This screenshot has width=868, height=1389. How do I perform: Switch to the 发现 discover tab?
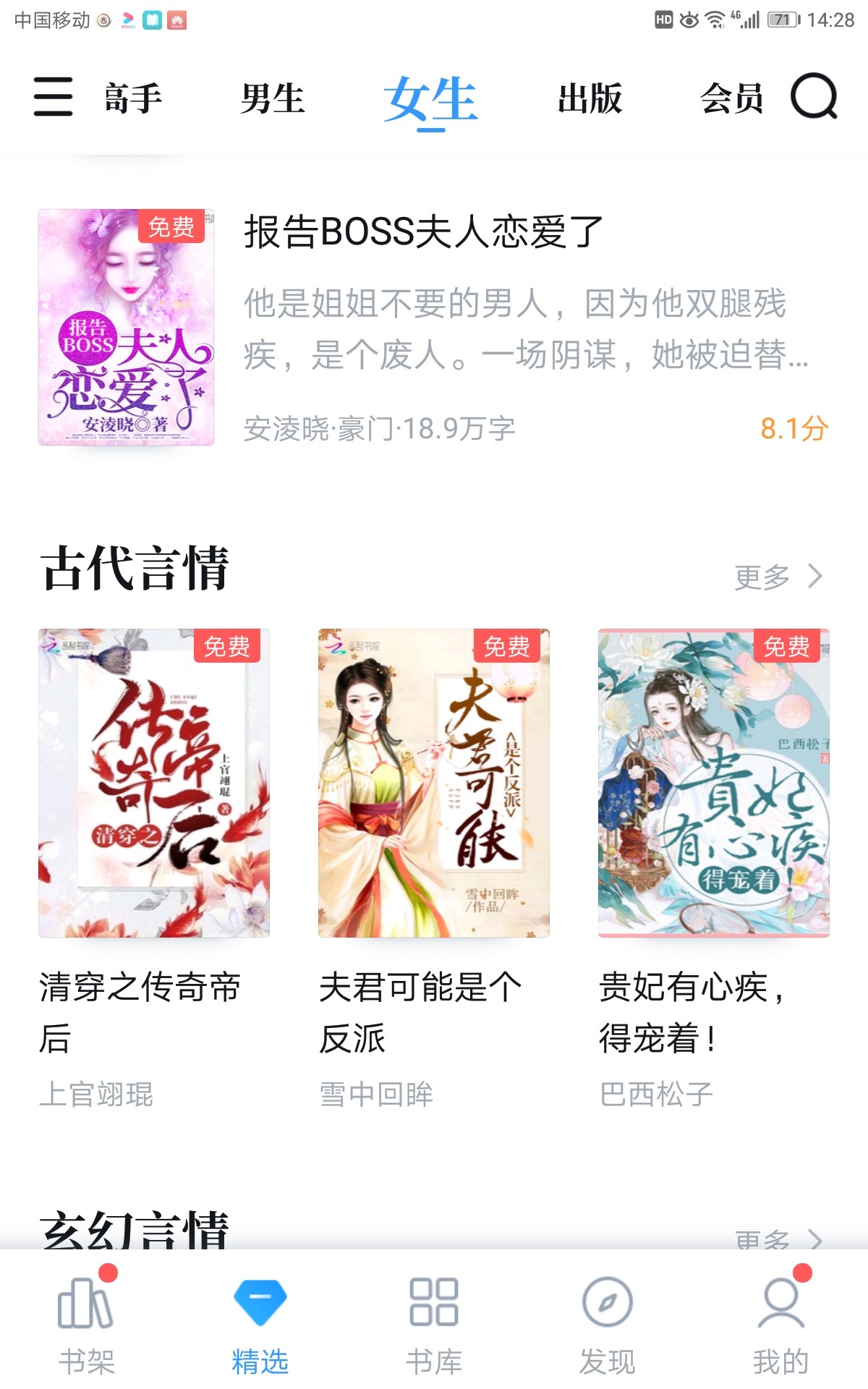(607, 1324)
